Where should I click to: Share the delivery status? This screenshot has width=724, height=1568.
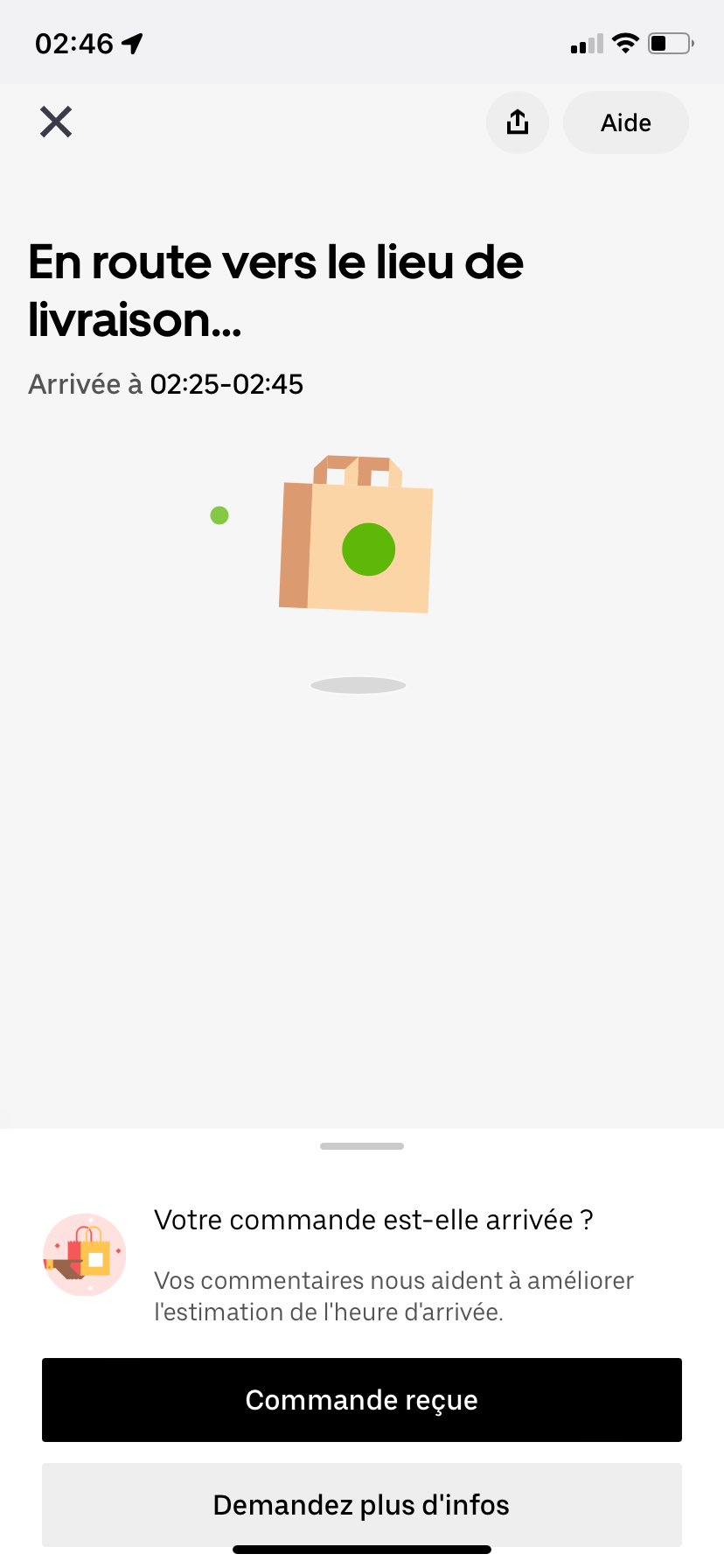point(518,122)
